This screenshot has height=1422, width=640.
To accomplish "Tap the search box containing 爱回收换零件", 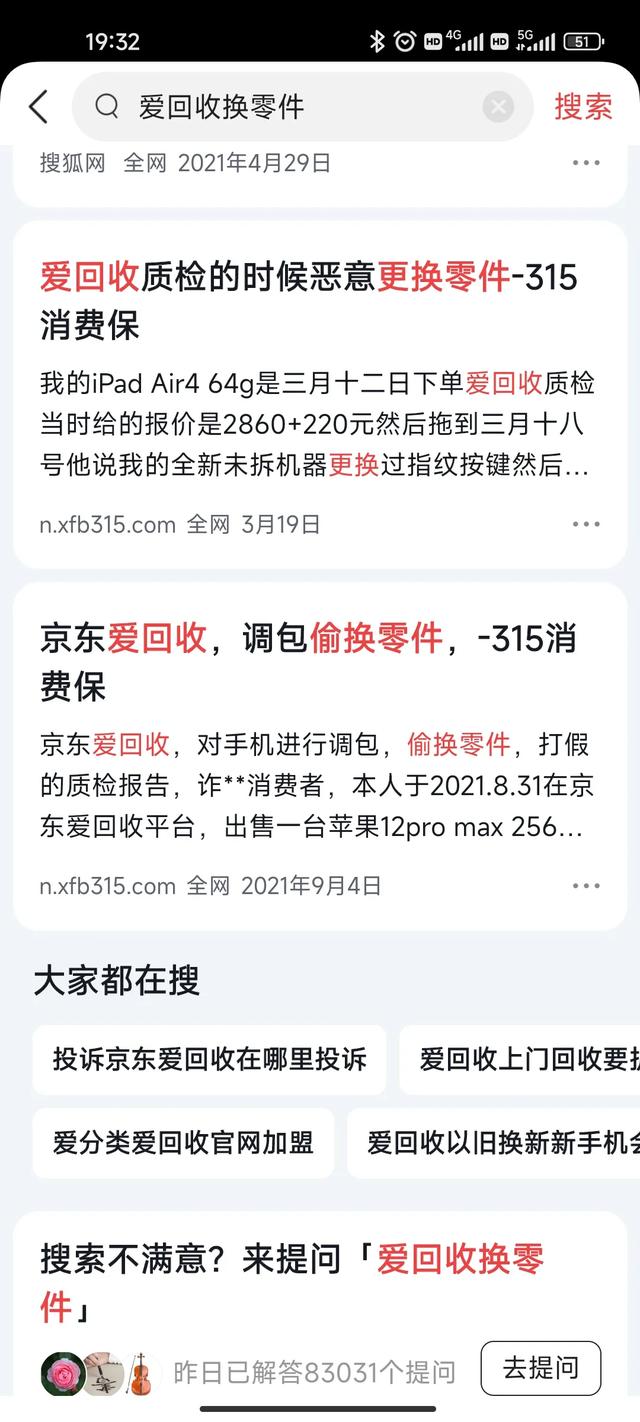I will pyautogui.click(x=290, y=107).
